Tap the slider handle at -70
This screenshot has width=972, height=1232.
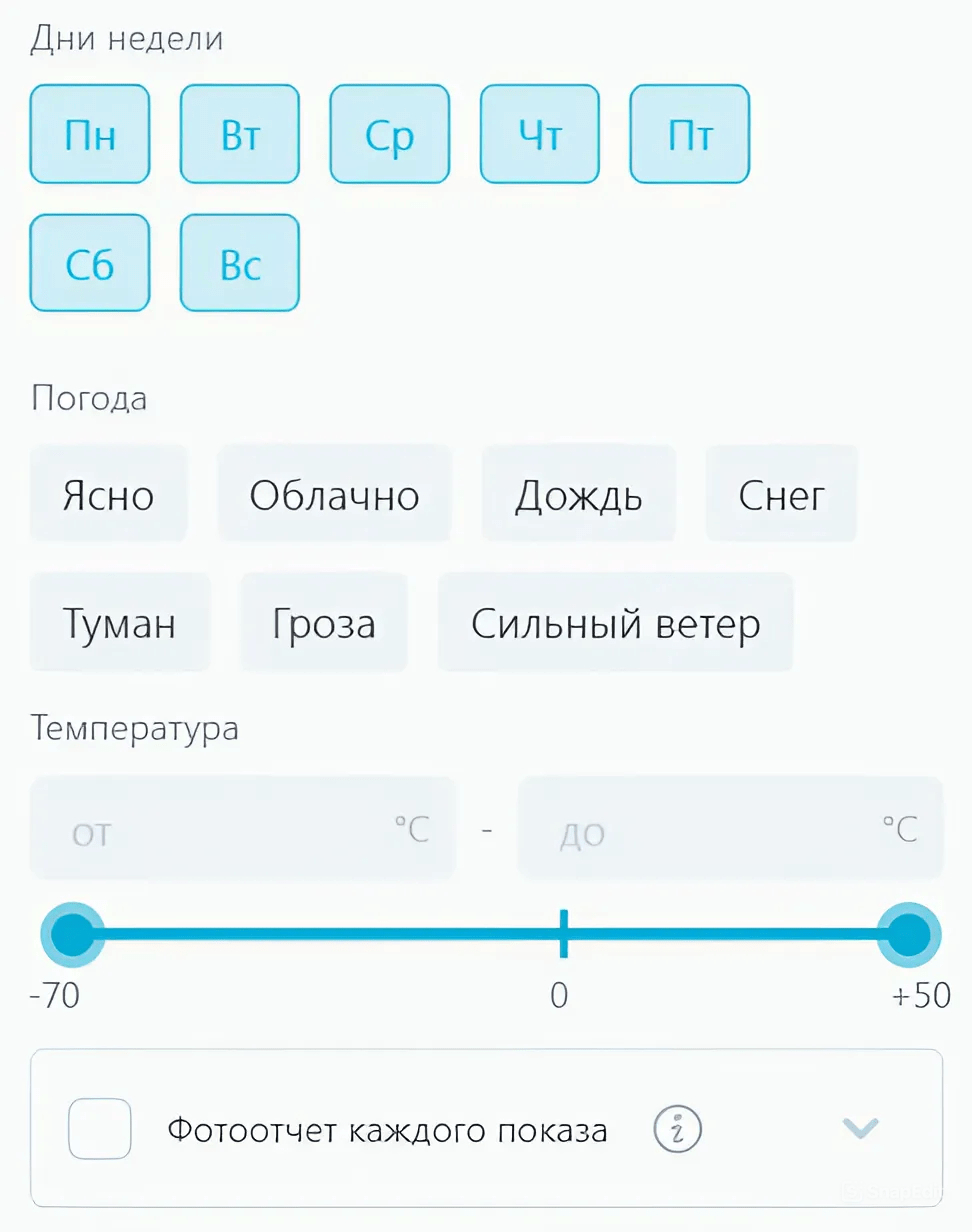tap(72, 934)
